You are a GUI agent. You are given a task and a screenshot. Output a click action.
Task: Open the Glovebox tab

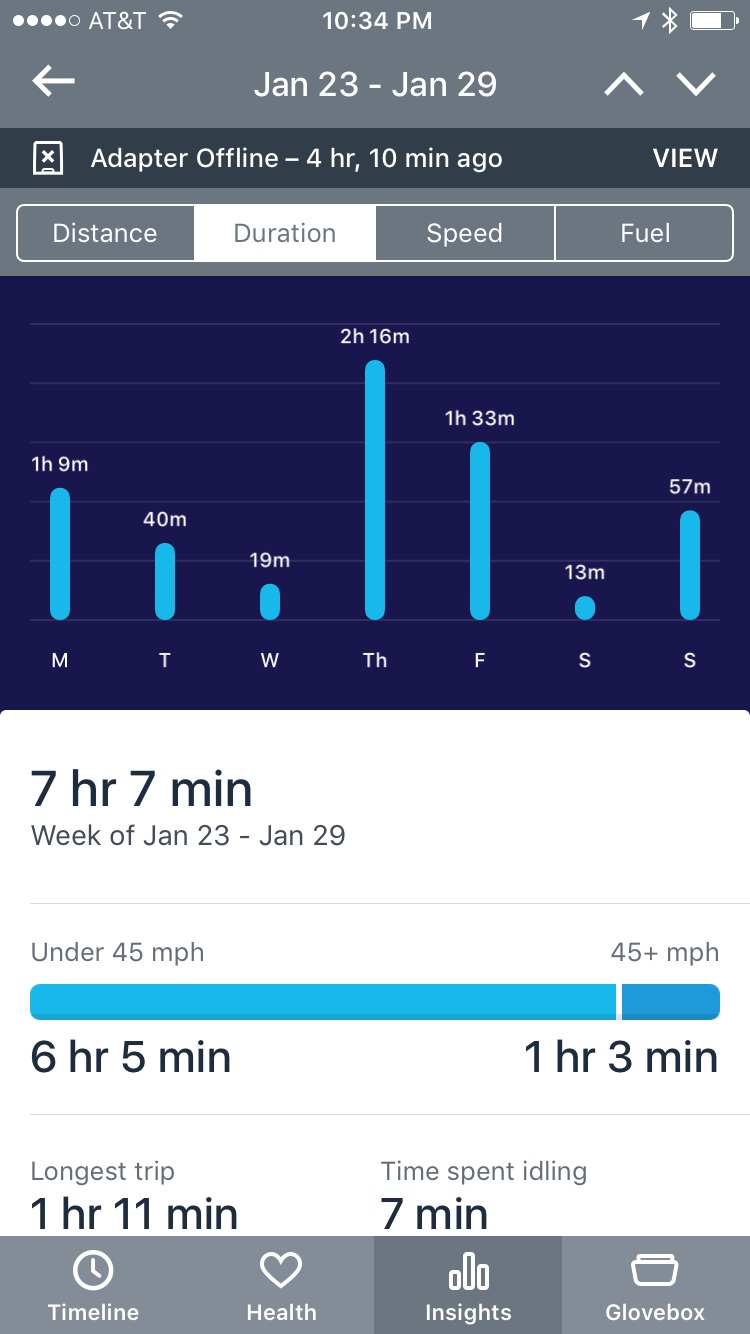655,1286
